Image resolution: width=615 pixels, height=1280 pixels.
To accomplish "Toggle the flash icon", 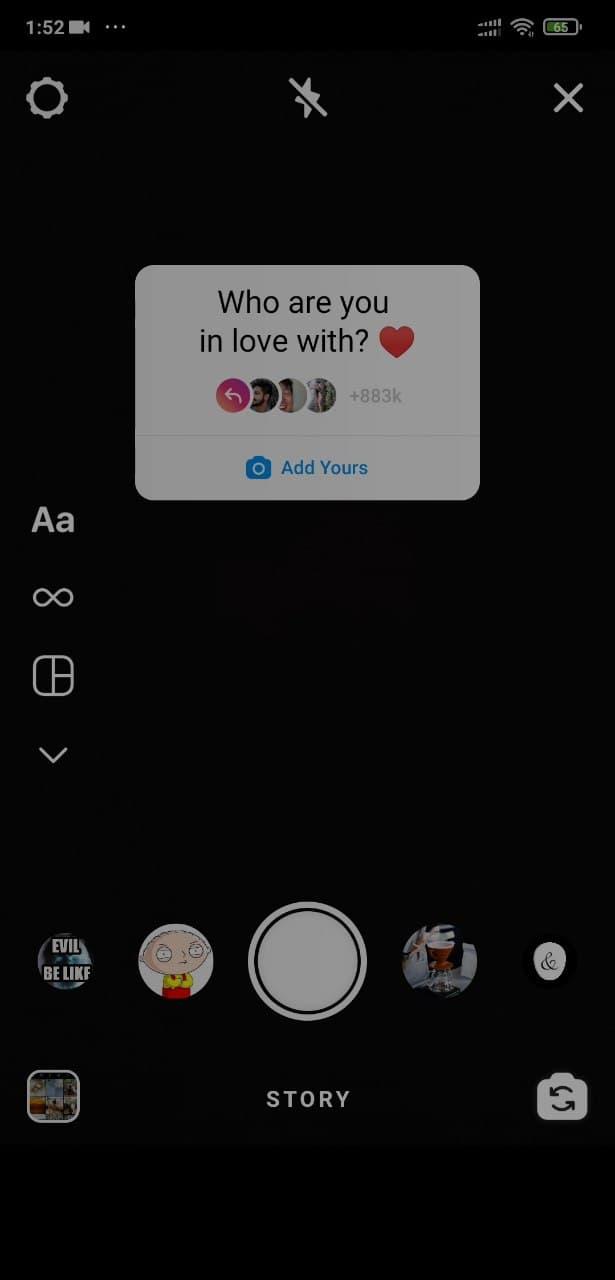I will (308, 98).
